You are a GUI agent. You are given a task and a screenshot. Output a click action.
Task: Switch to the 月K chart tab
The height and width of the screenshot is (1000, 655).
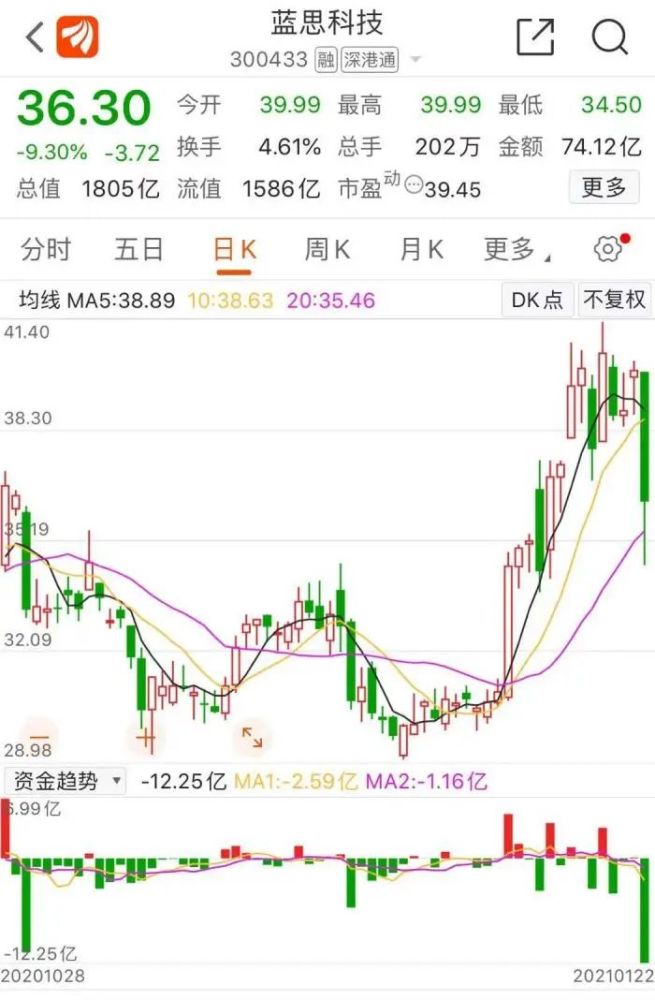421,249
